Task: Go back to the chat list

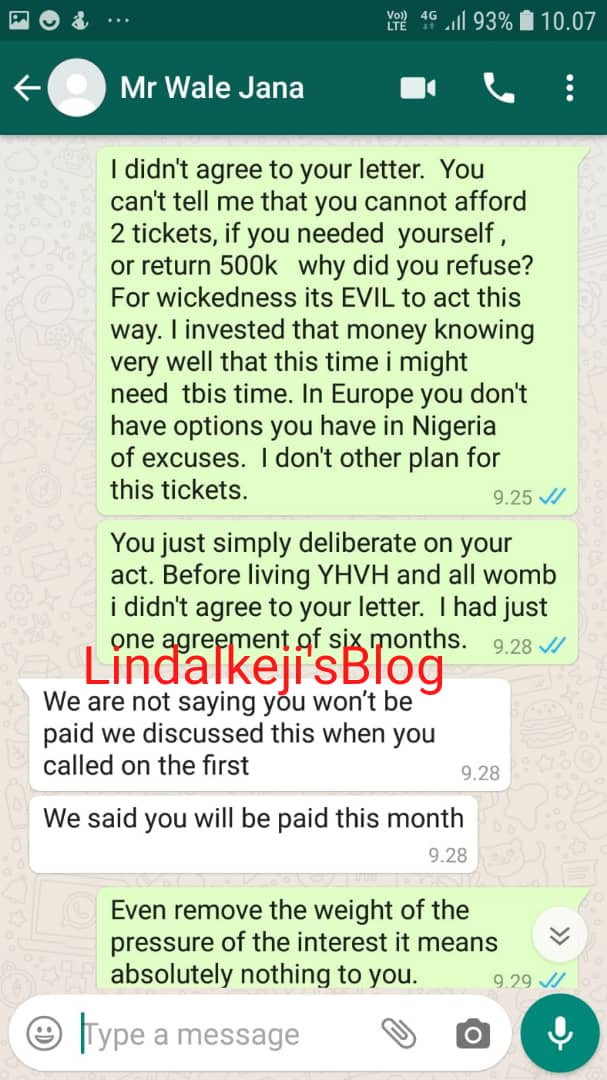Action: pyautogui.click(x=26, y=88)
